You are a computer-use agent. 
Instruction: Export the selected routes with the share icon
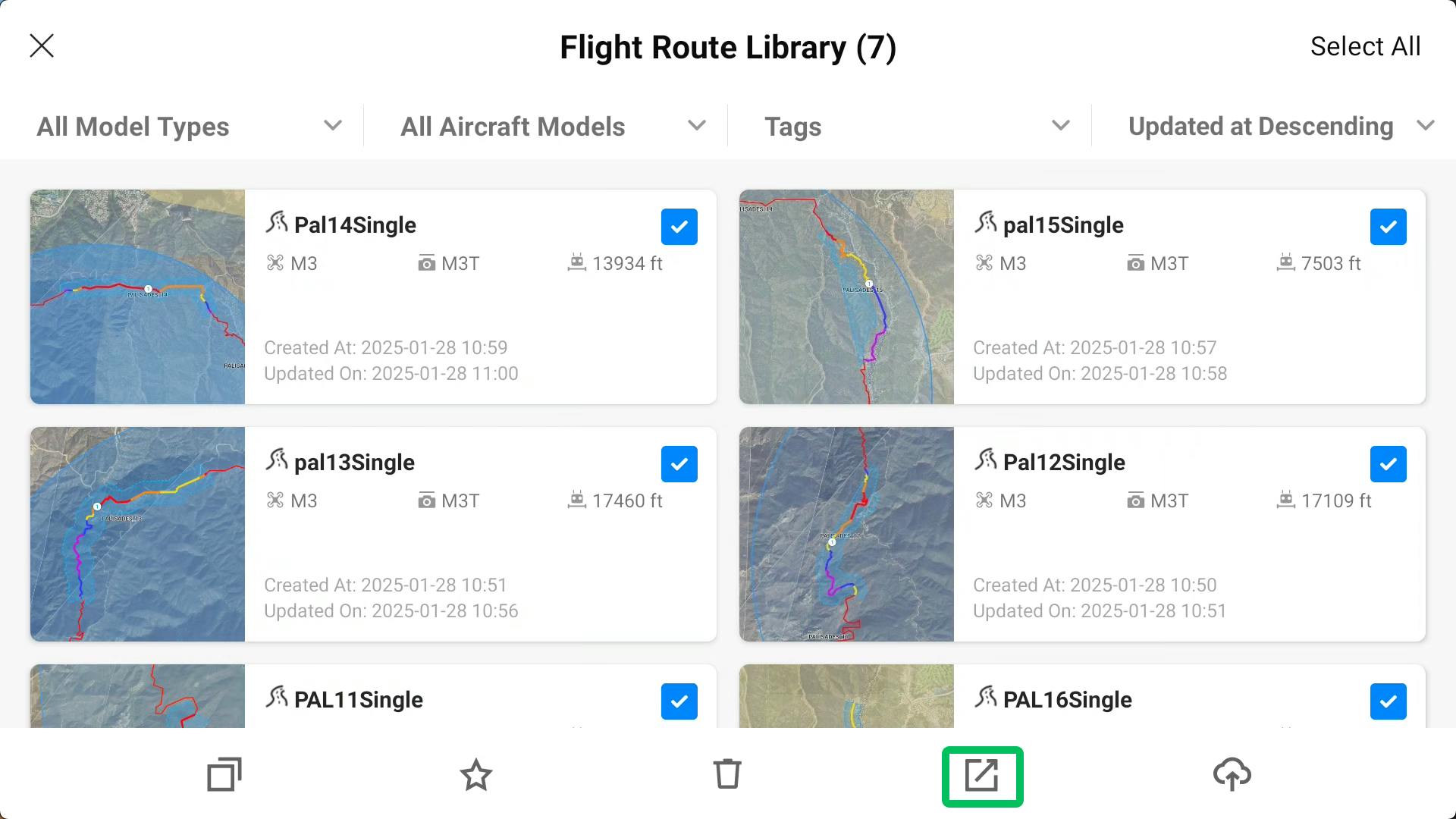point(982,776)
